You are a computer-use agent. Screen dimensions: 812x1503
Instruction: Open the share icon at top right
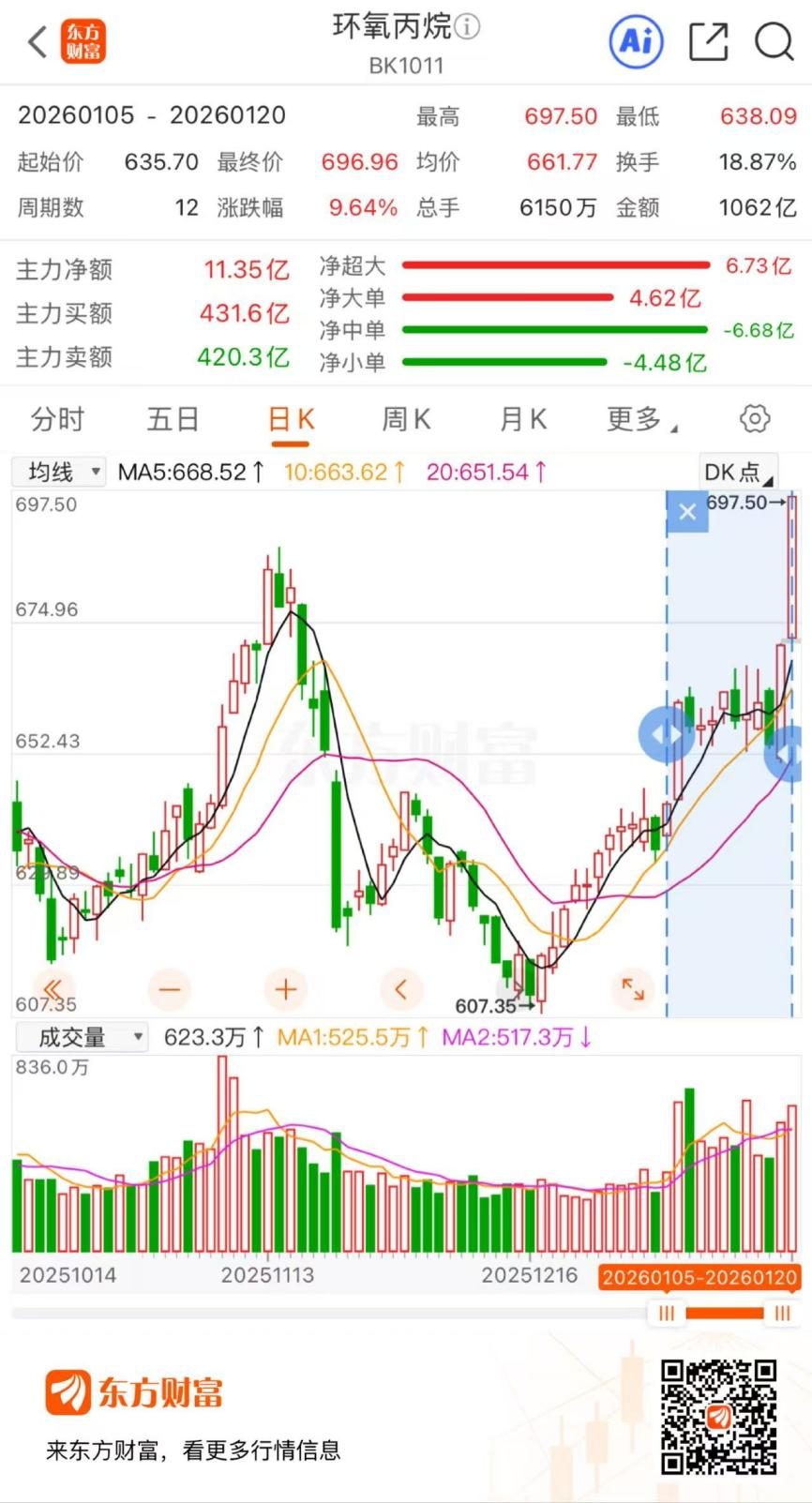pyautogui.click(x=708, y=42)
